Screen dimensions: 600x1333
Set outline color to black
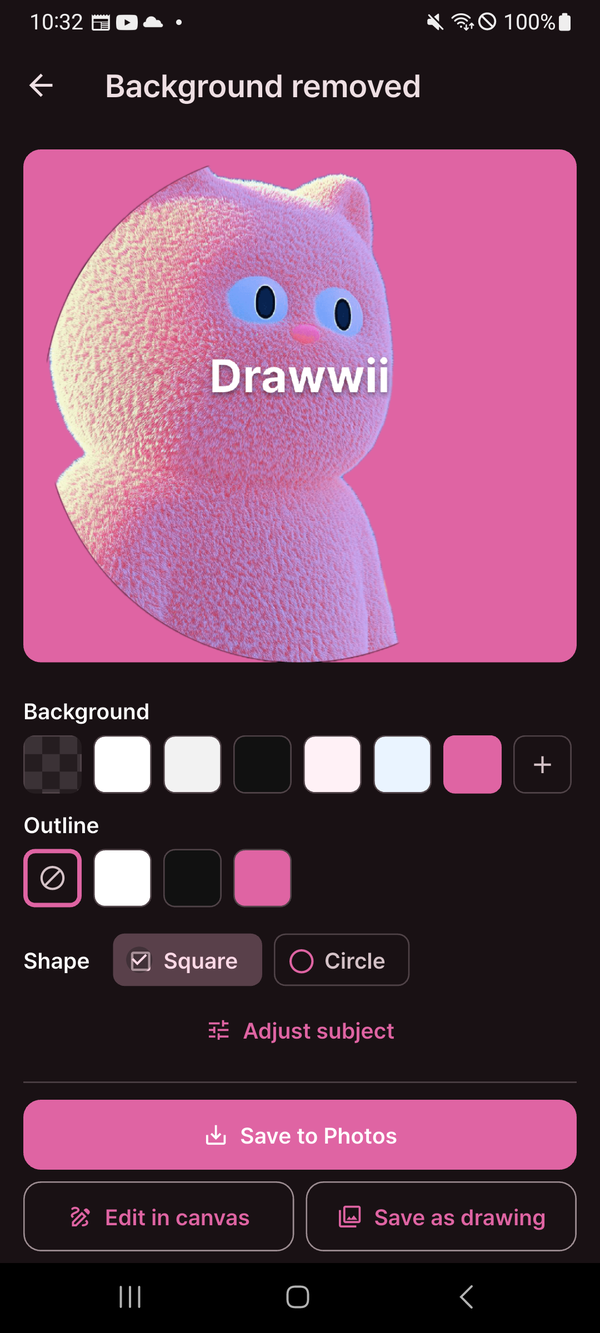pyautogui.click(x=192, y=878)
